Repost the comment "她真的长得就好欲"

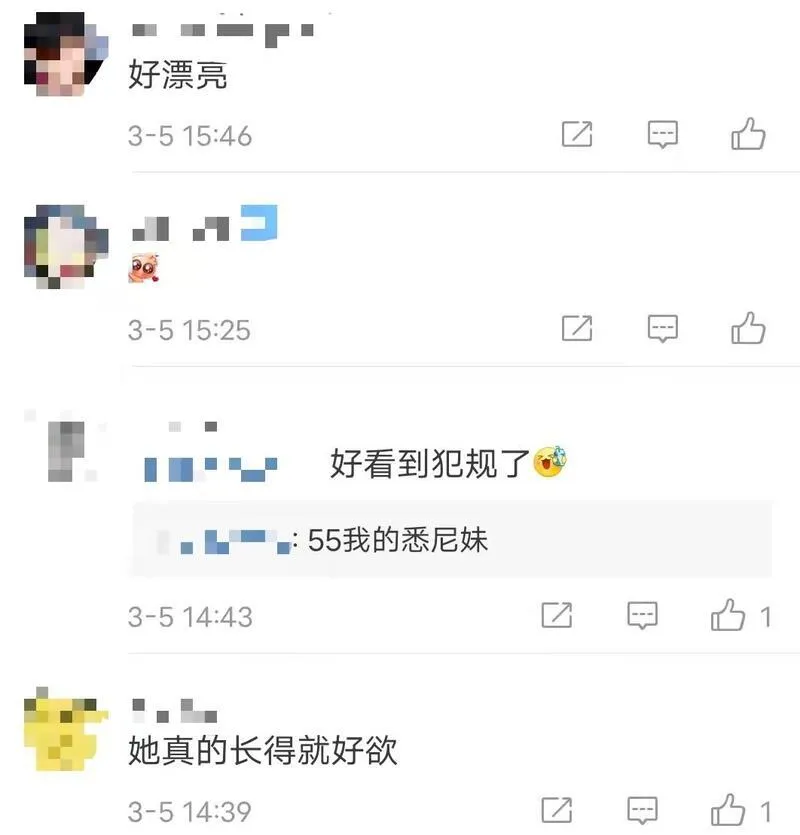(x=556, y=809)
